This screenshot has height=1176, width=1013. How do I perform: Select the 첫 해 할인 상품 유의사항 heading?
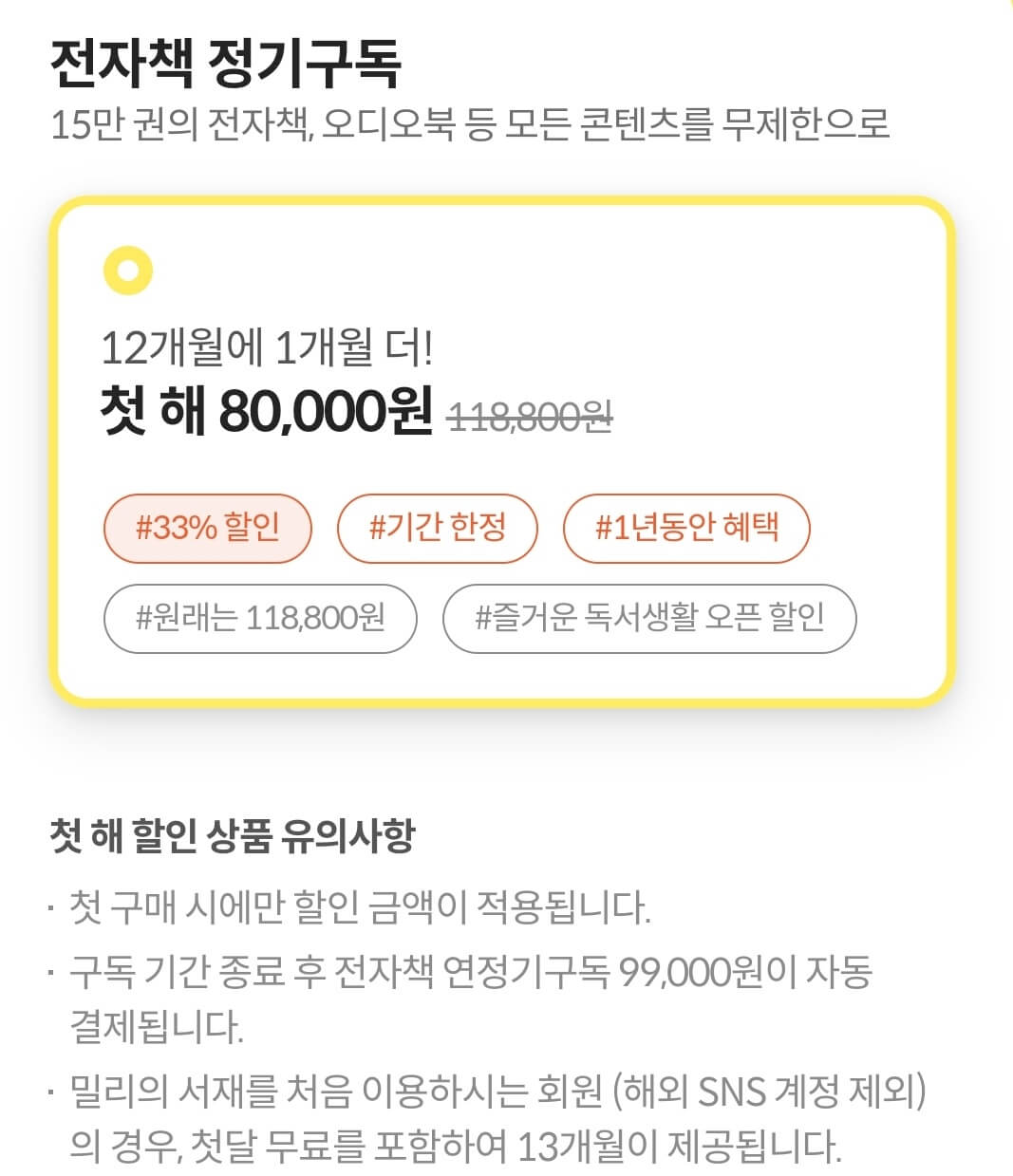point(235,831)
